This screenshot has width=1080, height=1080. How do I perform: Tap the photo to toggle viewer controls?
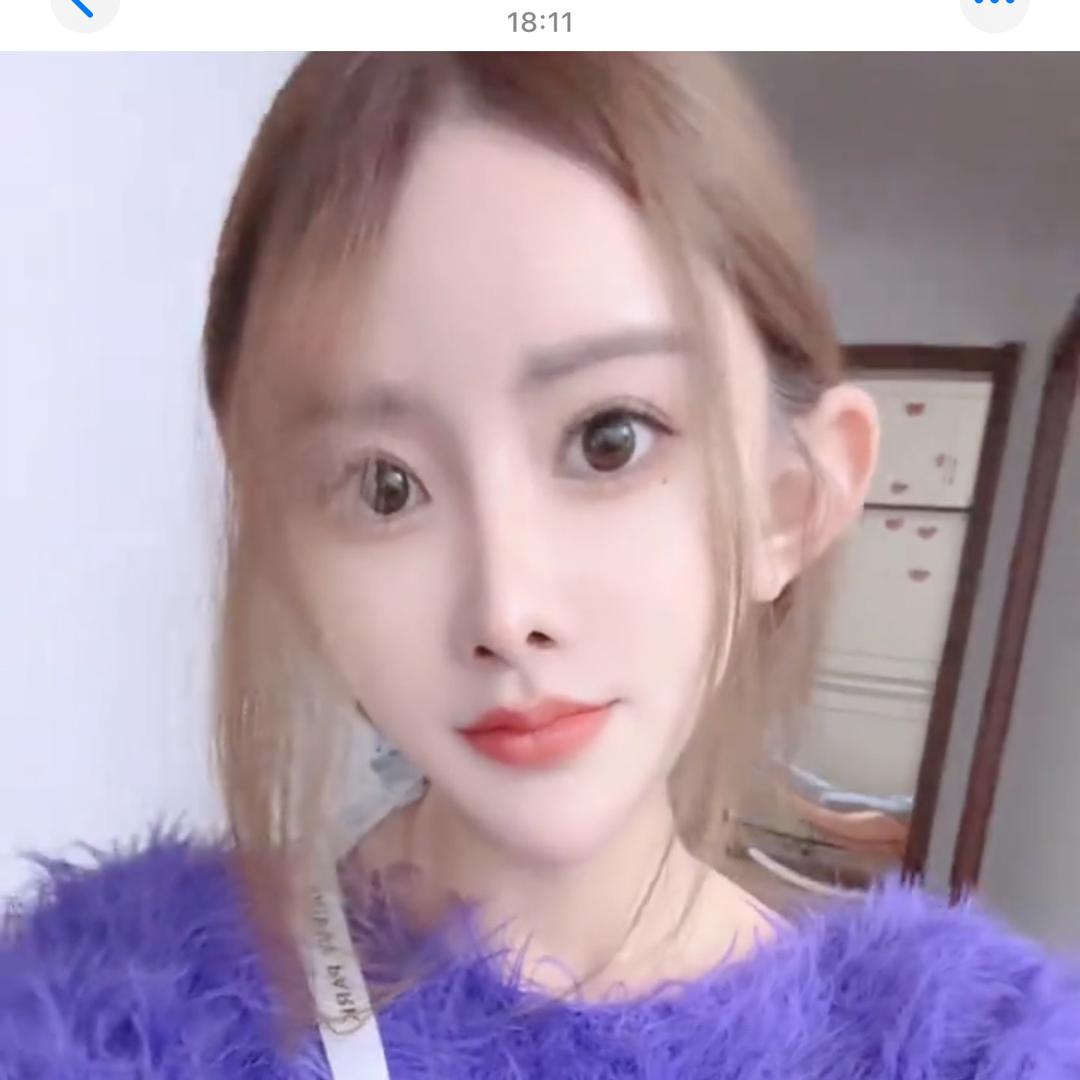coord(540,565)
